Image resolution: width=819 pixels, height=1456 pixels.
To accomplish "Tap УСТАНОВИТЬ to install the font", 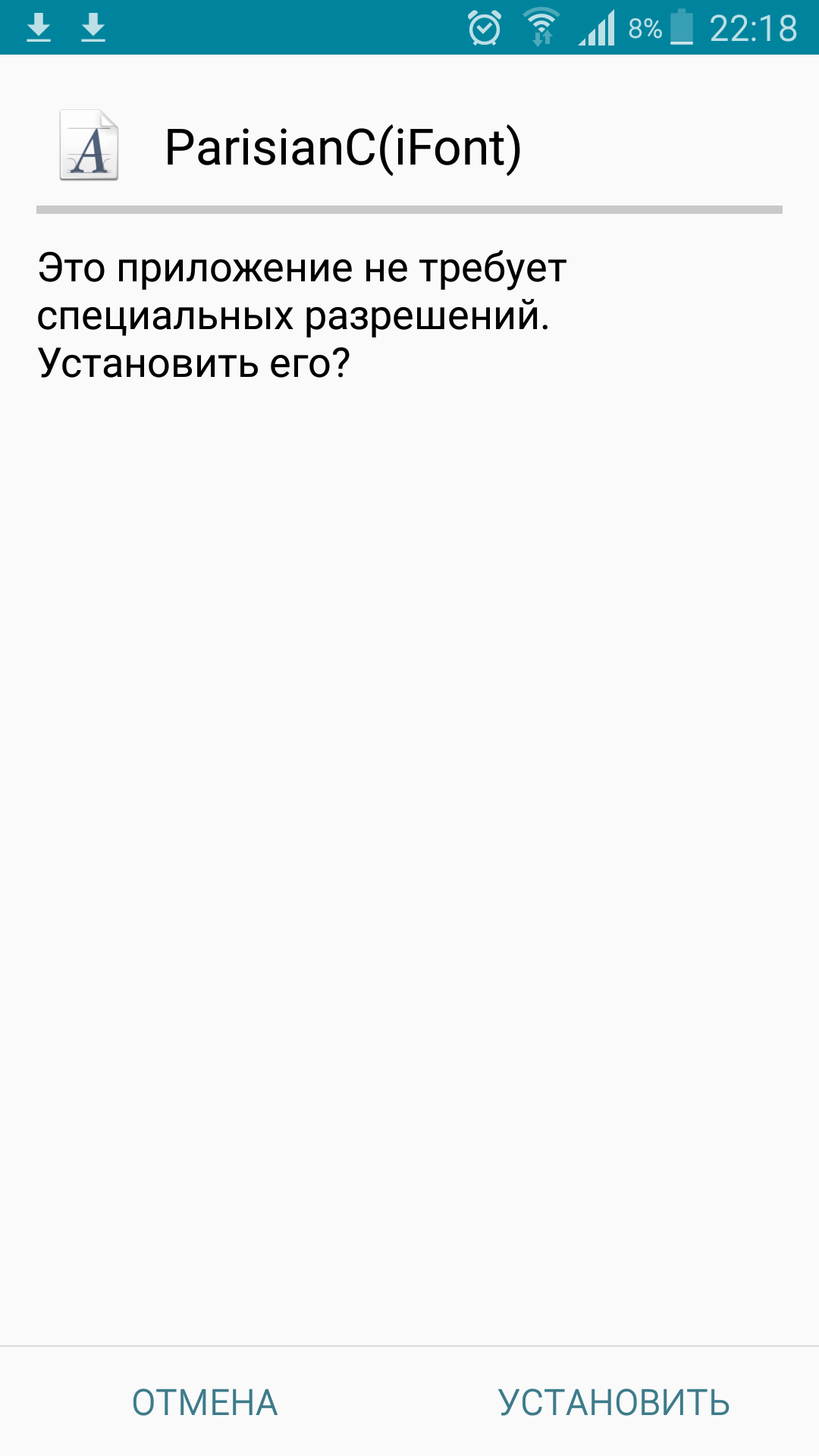I will tap(614, 1402).
